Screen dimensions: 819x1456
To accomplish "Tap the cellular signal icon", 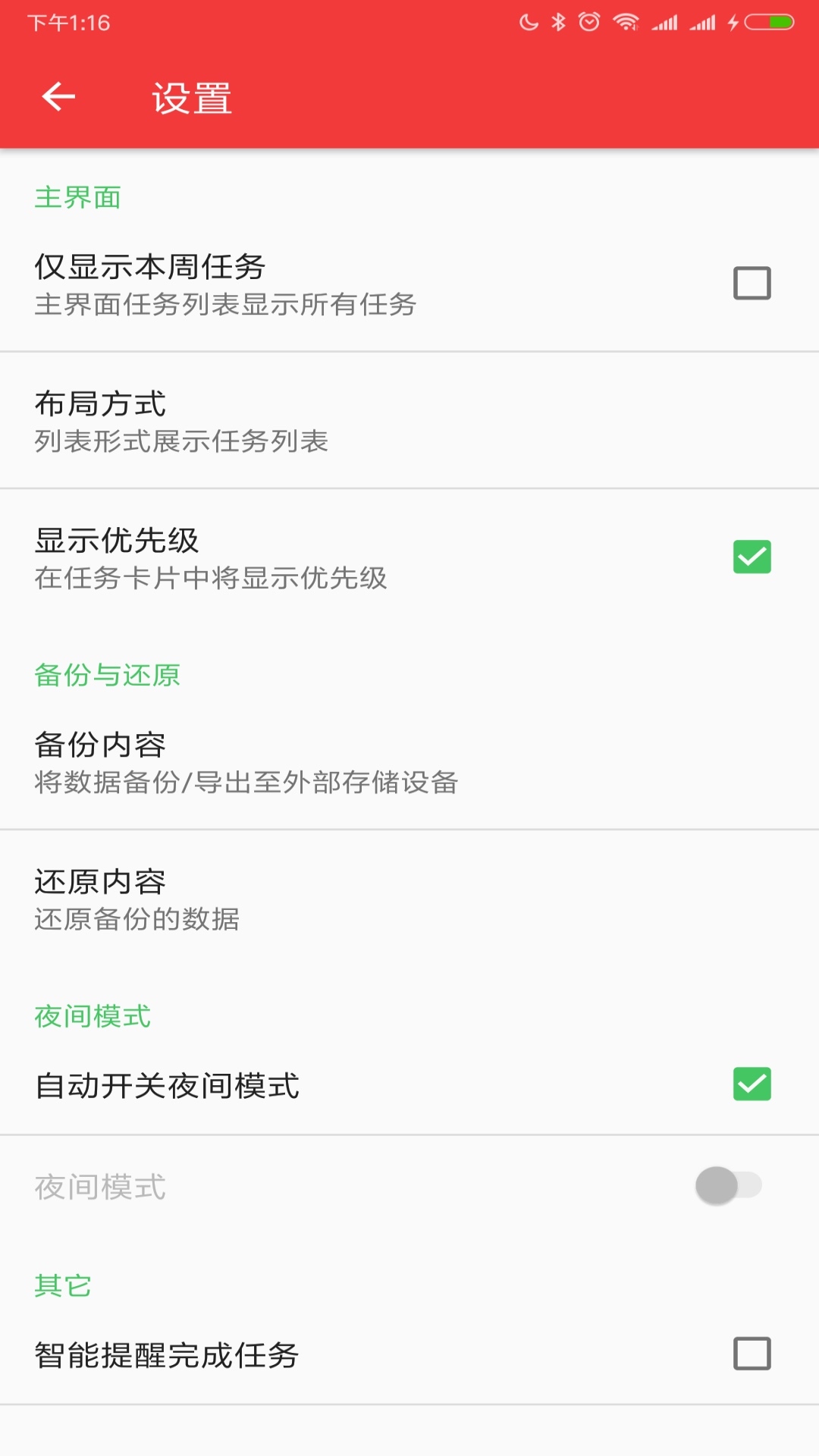I will 666,21.
